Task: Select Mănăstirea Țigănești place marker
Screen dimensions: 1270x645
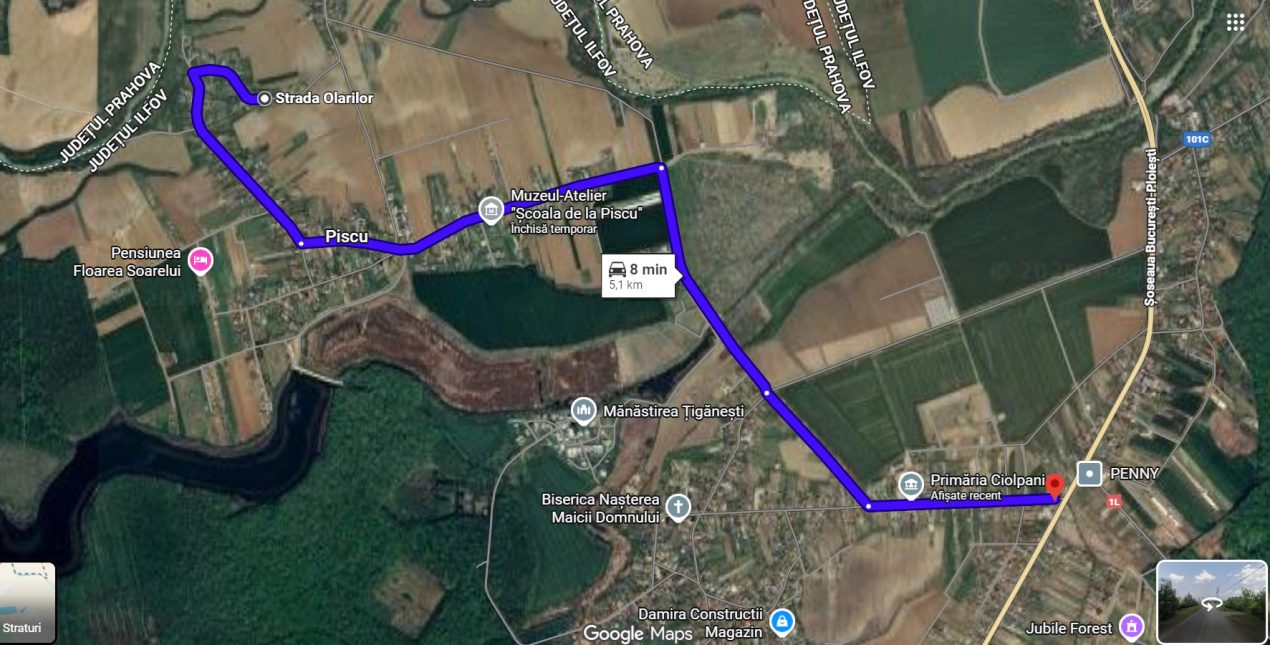Action: click(x=584, y=410)
